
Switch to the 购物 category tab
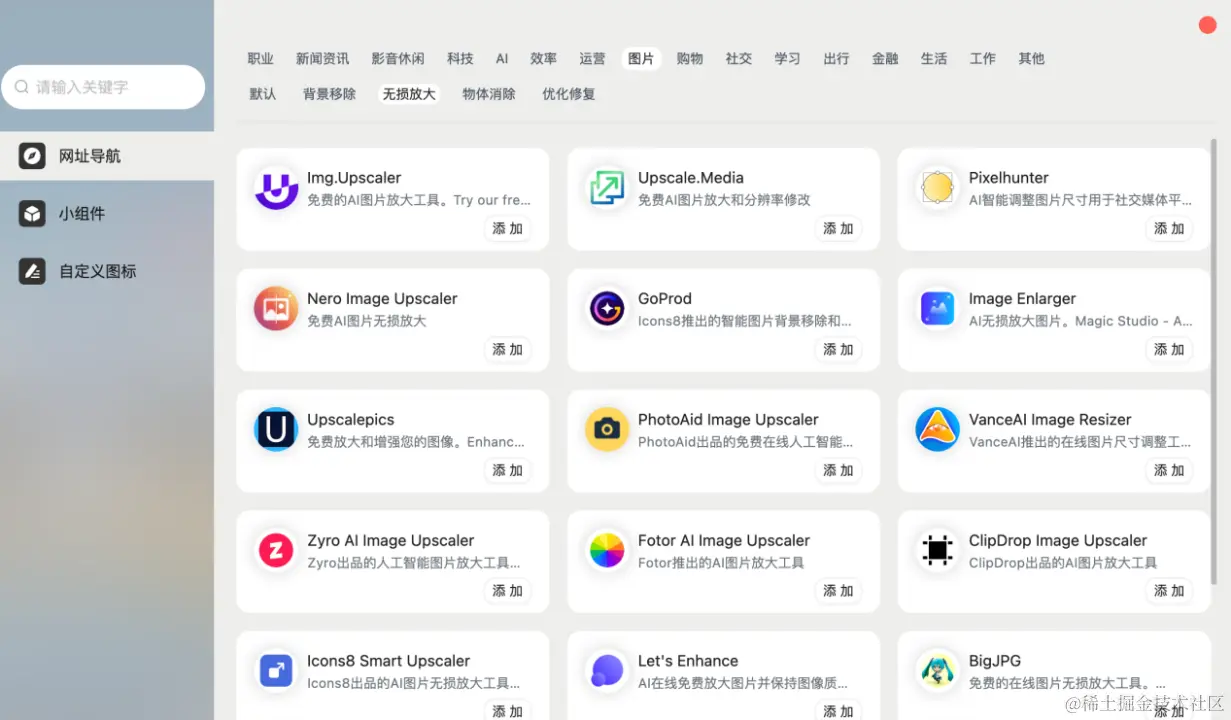689,59
